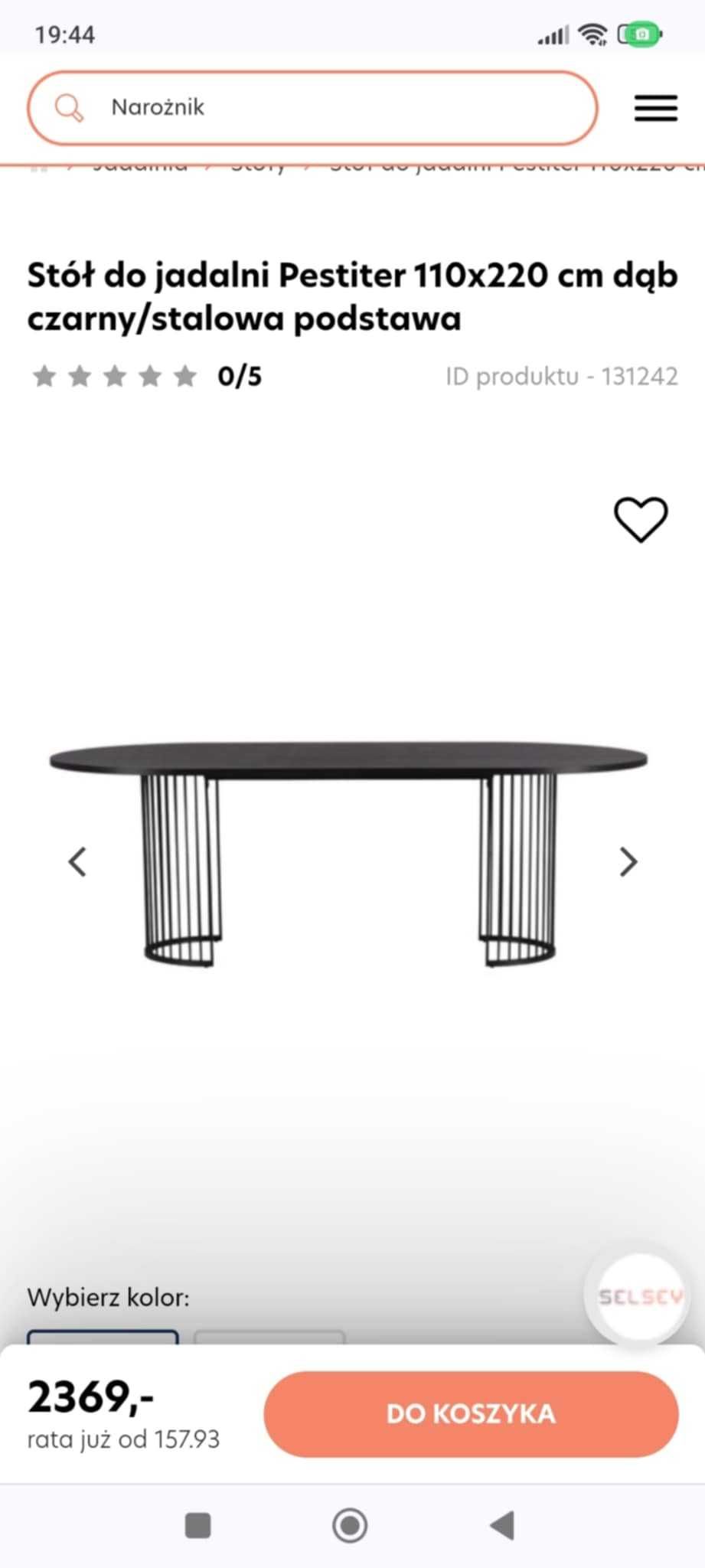The image size is (705, 1568).
Task: Open the Selsey floating chat bubble
Action: tap(639, 1297)
